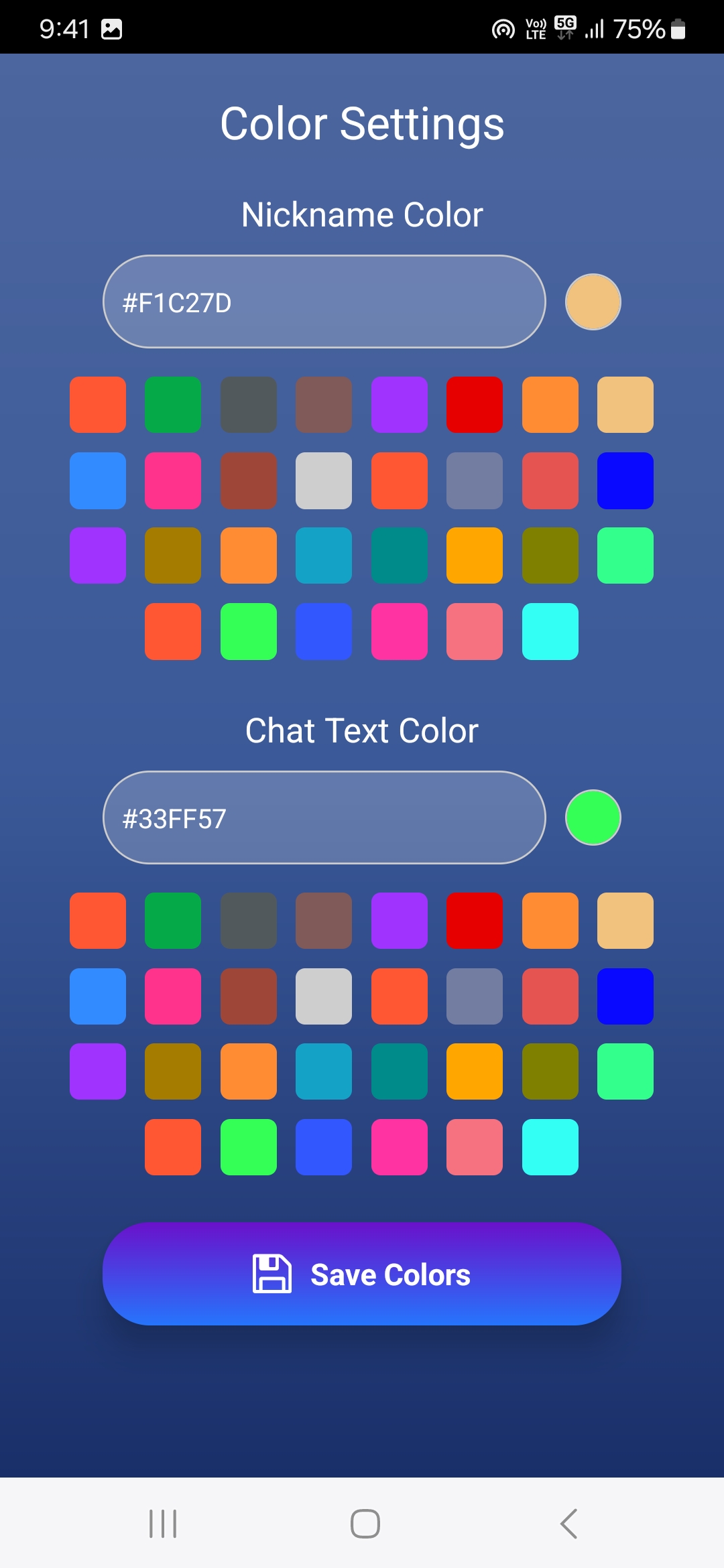Select the amber swatch in Chat Text palette
This screenshot has height=1568, width=724.
tap(475, 1071)
